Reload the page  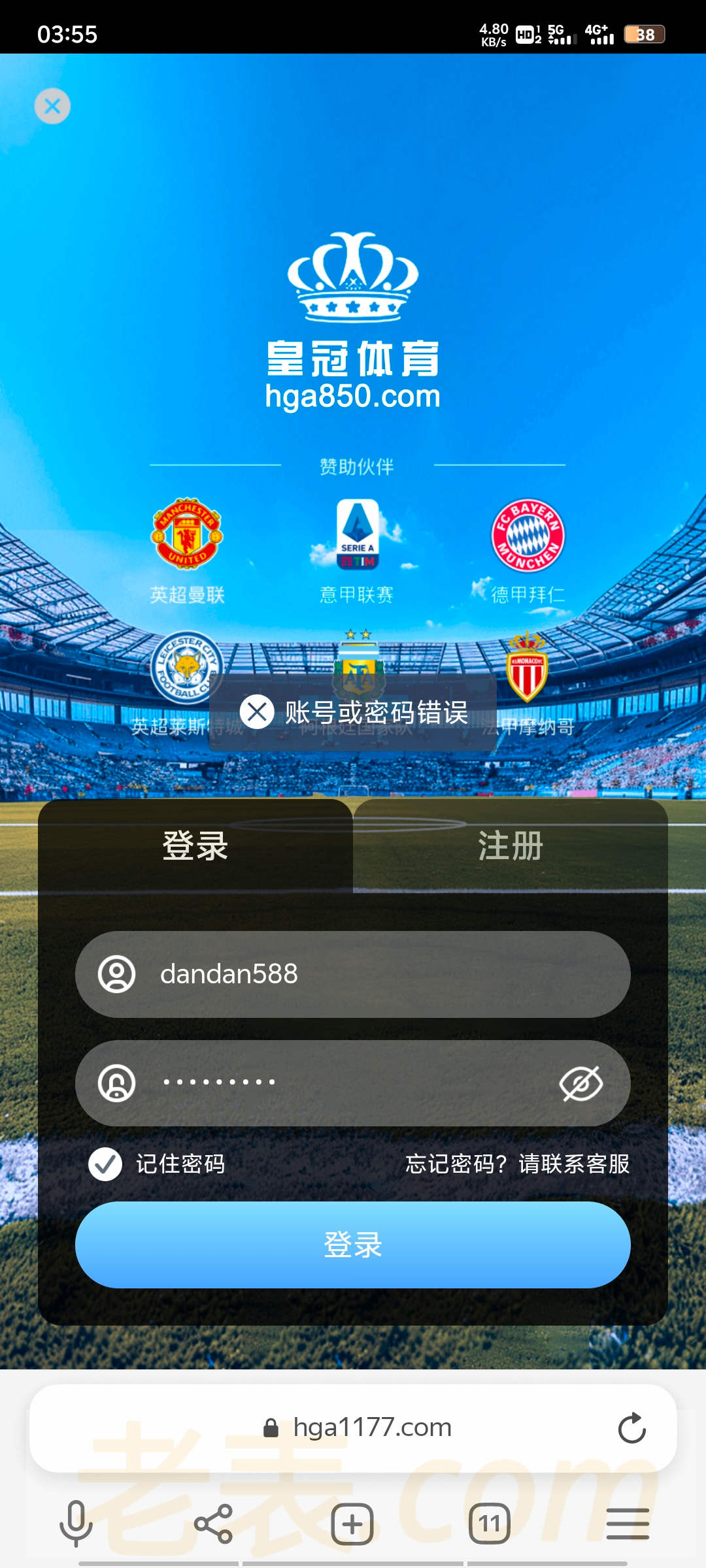coord(631,1428)
